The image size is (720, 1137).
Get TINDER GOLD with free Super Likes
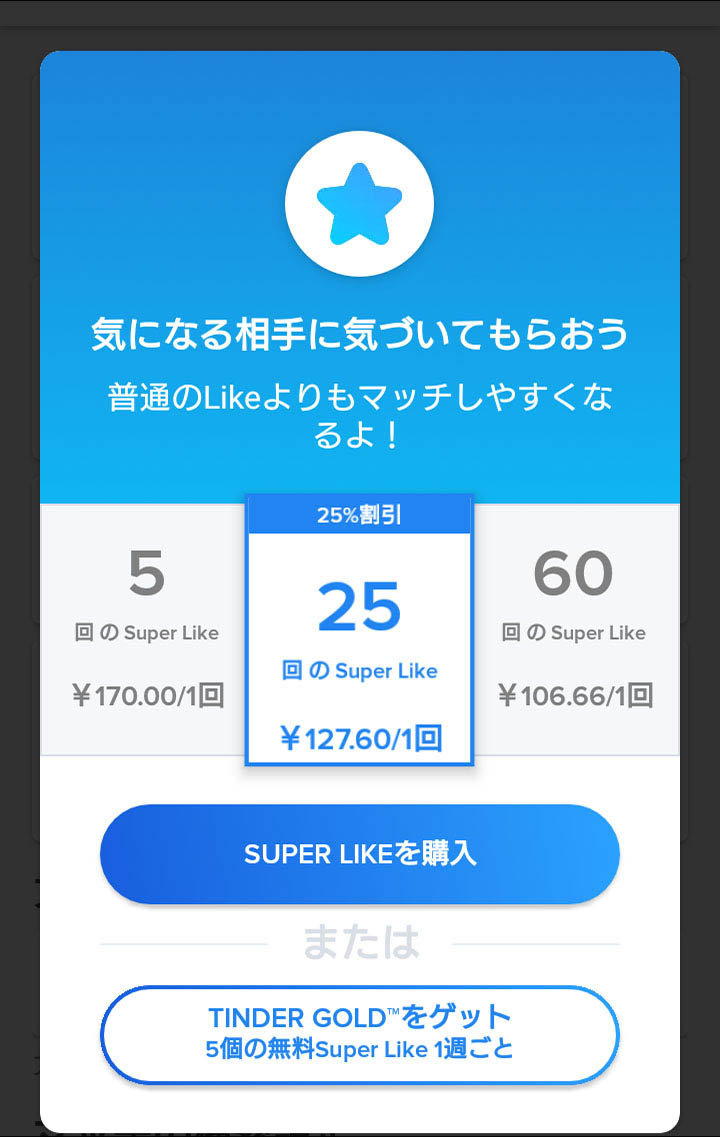point(360,1034)
